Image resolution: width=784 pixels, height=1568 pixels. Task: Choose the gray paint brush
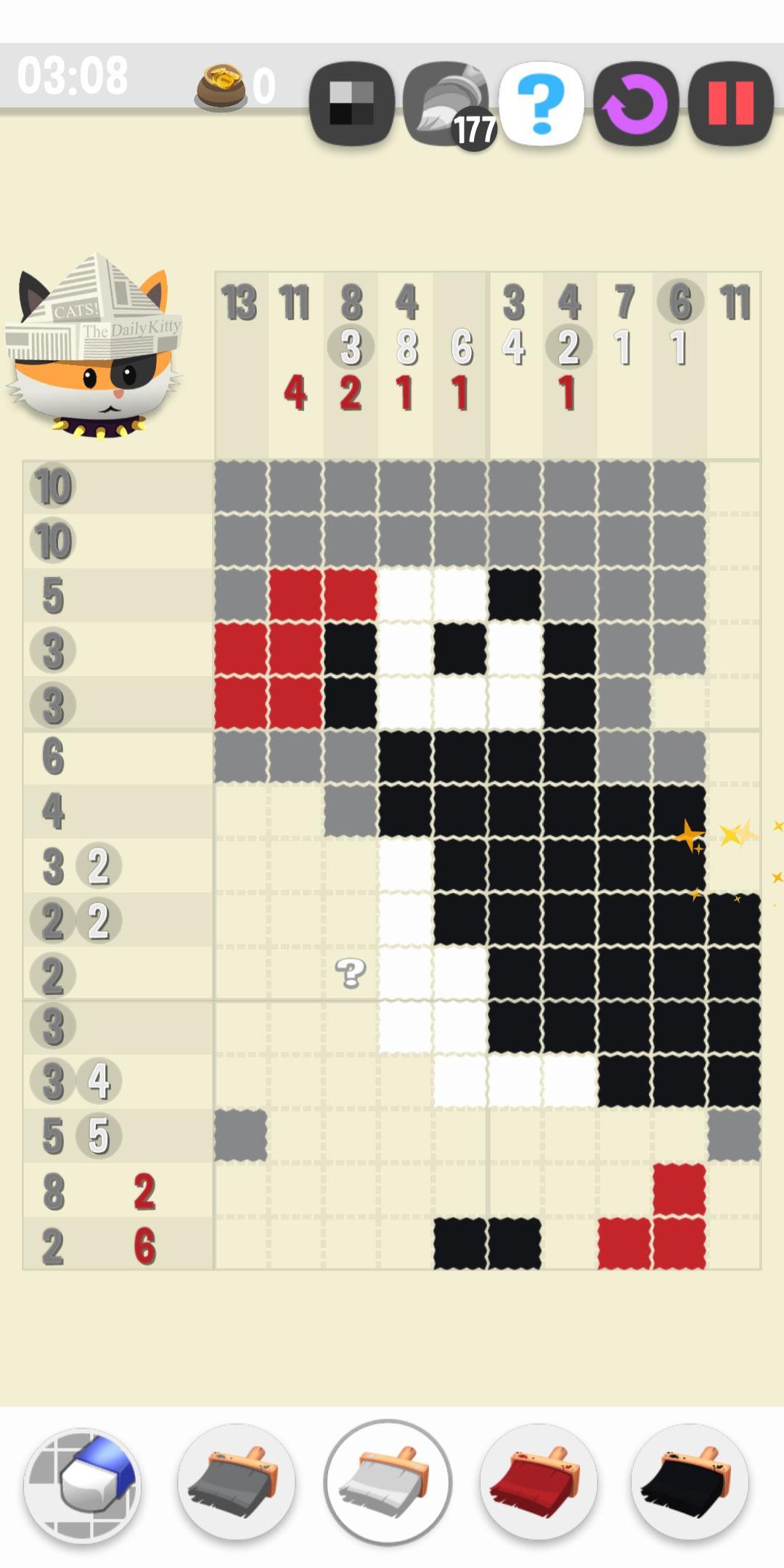pyautogui.click(x=236, y=1482)
